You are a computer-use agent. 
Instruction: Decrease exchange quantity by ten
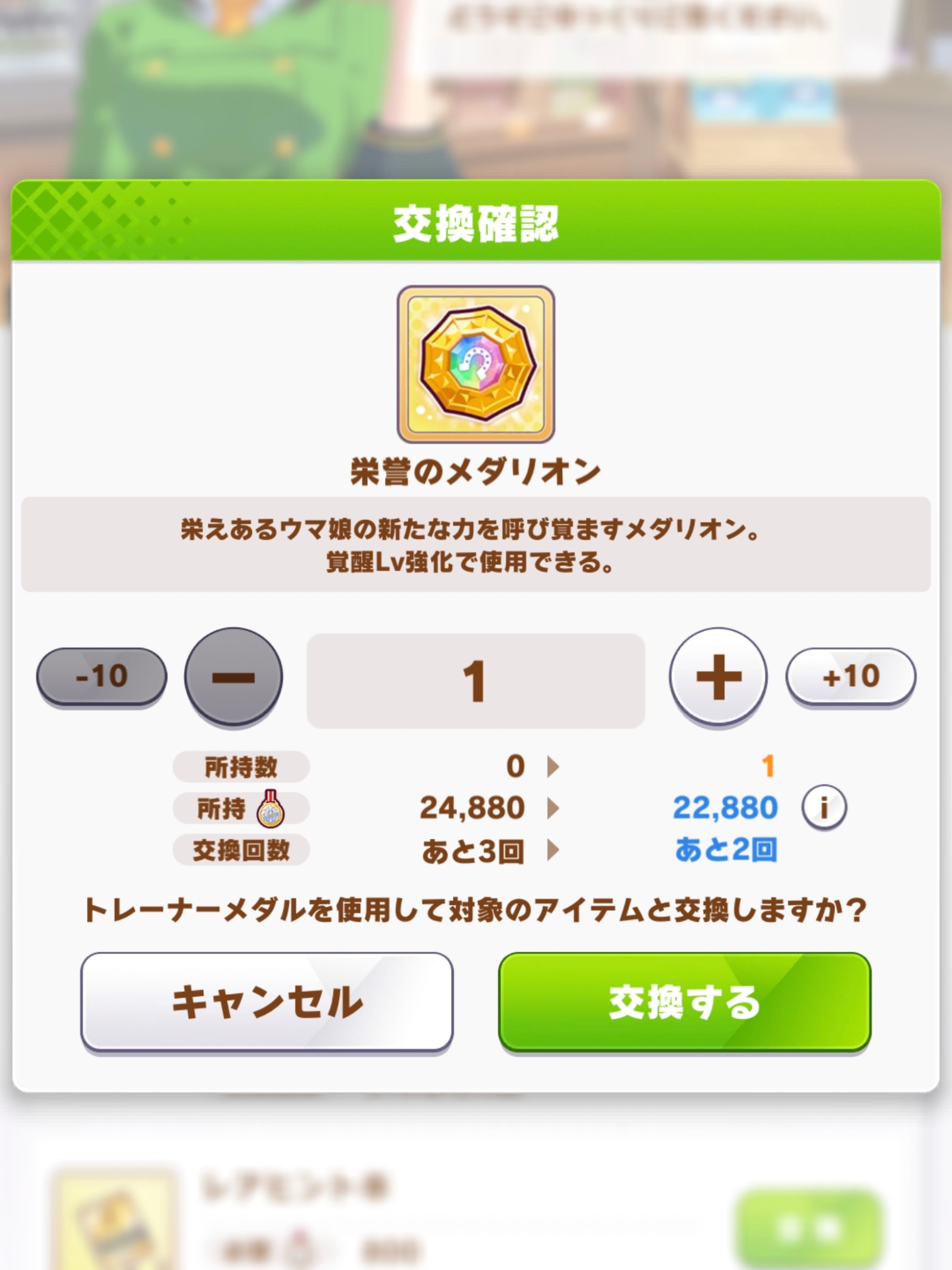102,677
